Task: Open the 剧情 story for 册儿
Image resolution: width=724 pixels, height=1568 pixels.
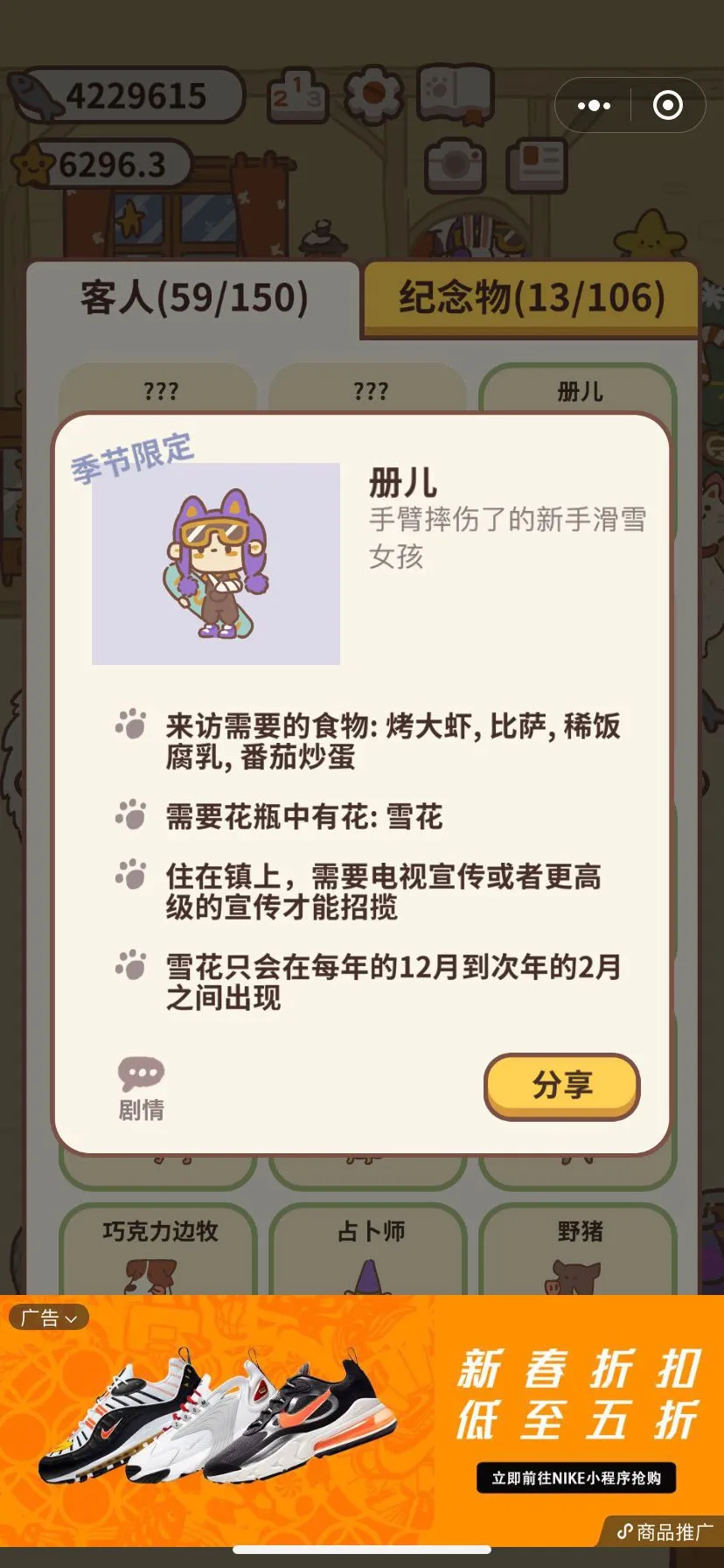Action: pyautogui.click(x=141, y=1088)
